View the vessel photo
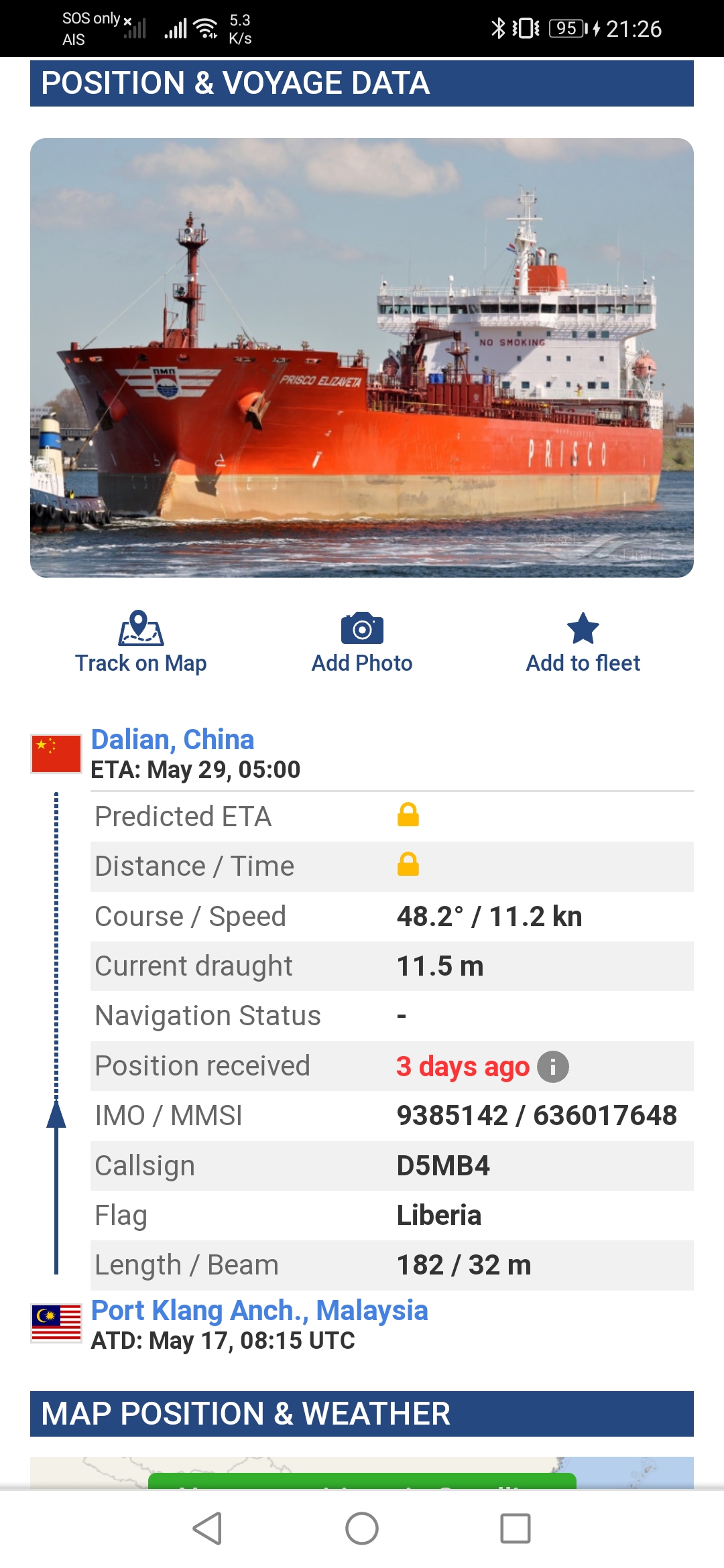 coord(362,358)
